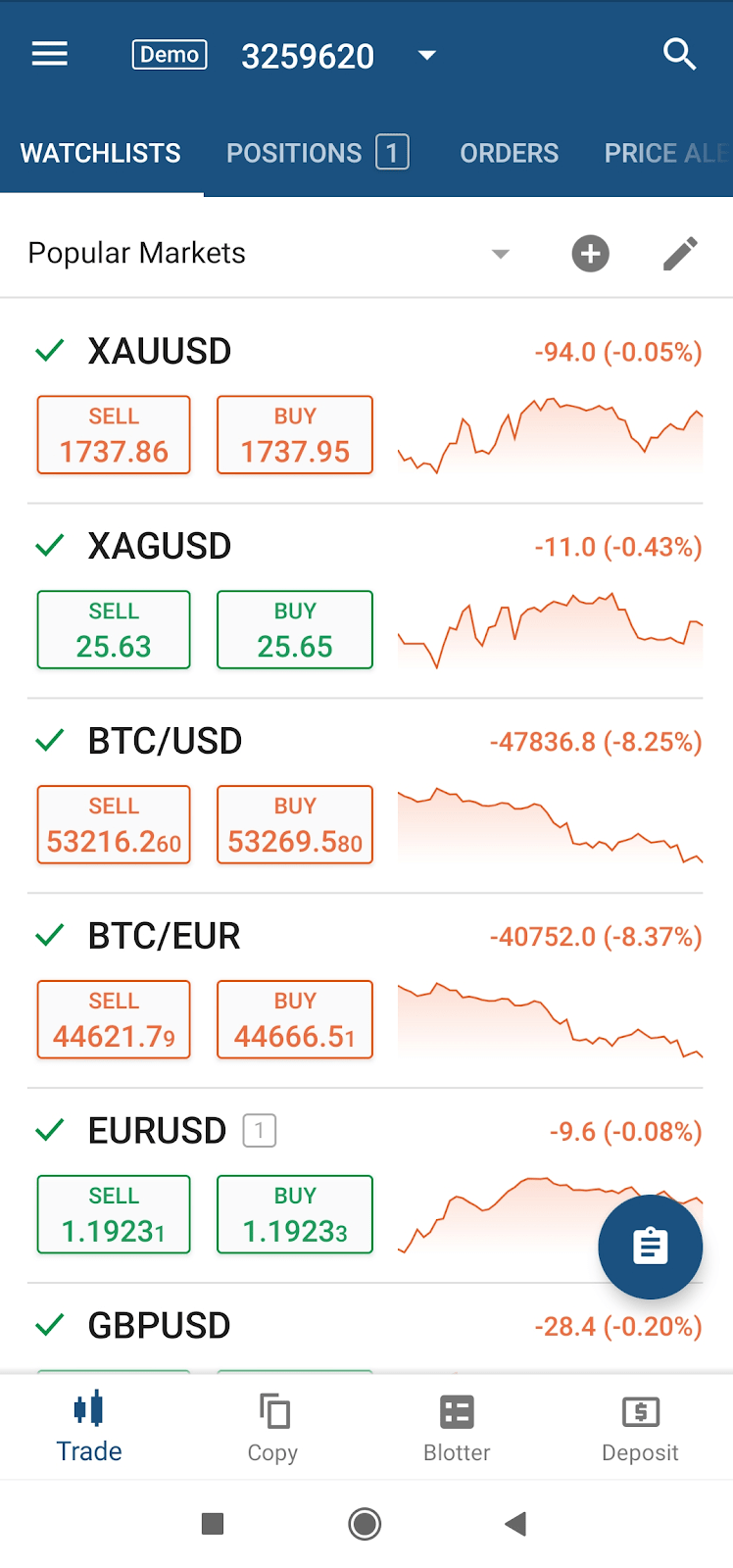Image resolution: width=733 pixels, height=1568 pixels.
Task: Navigate to the Deposit tab
Action: [x=640, y=1427]
